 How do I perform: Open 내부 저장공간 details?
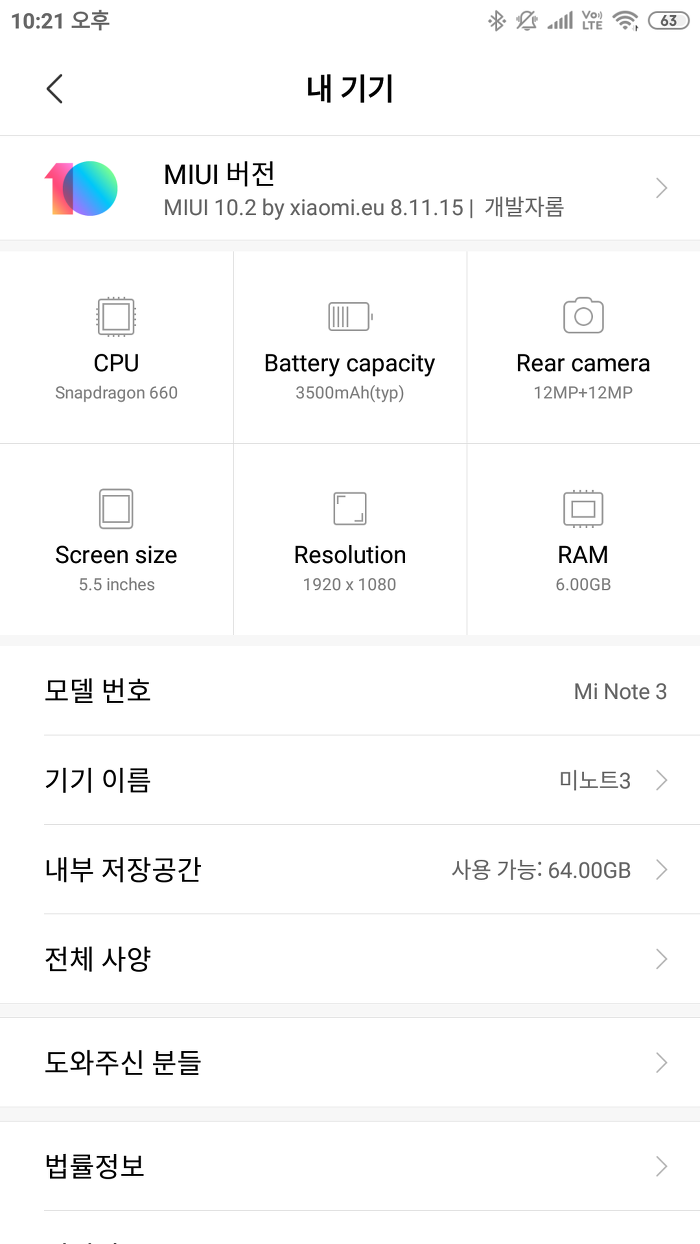pyautogui.click(x=350, y=869)
